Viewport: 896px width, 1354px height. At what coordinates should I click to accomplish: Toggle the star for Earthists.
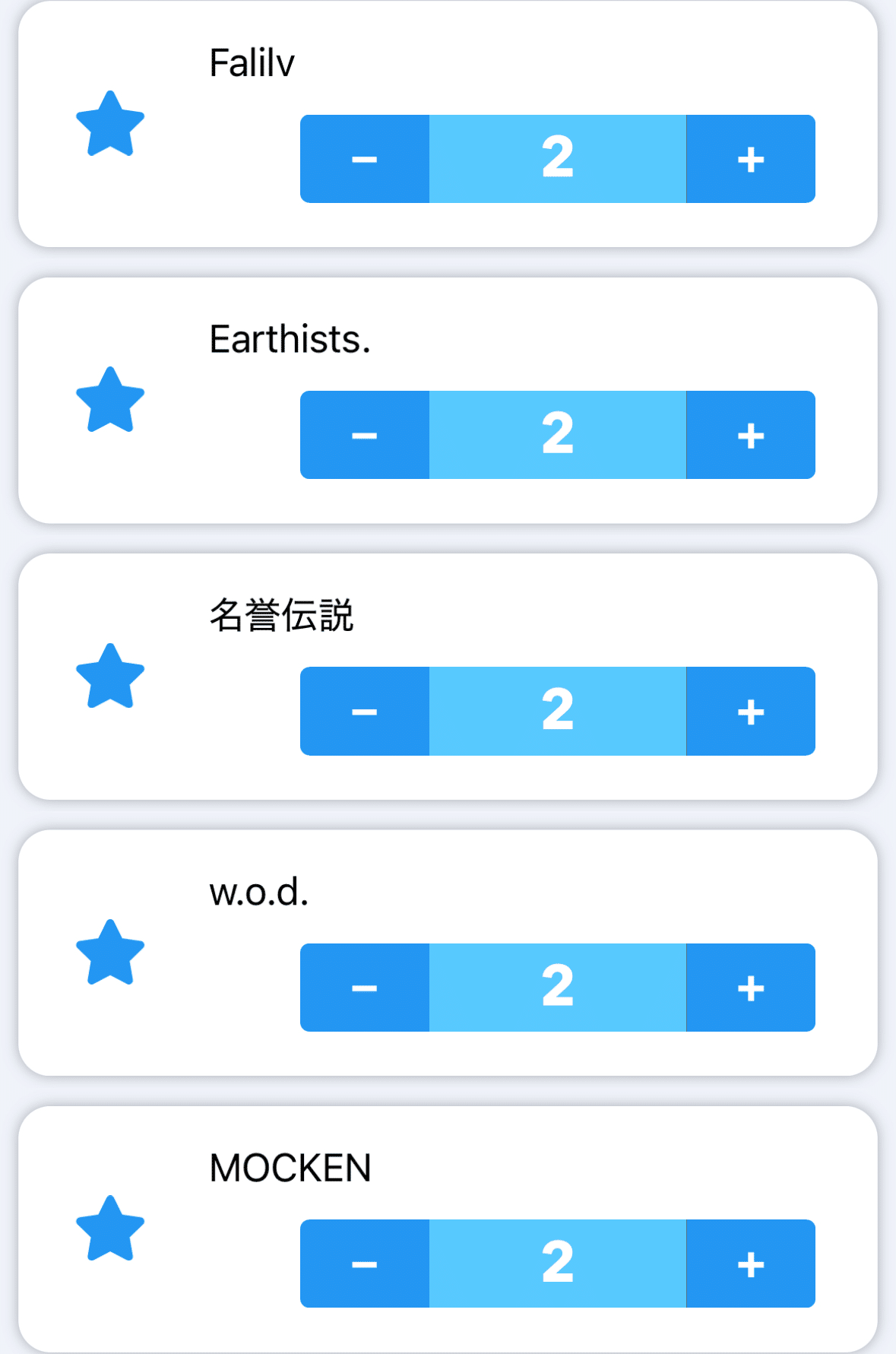[110, 401]
